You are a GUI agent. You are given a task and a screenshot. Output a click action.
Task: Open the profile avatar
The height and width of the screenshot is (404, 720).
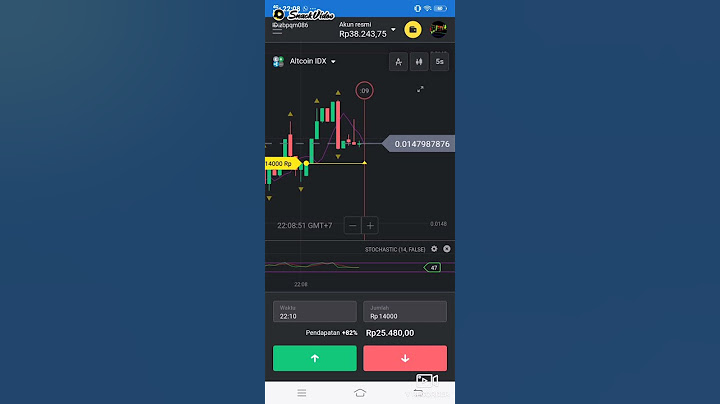(x=439, y=29)
